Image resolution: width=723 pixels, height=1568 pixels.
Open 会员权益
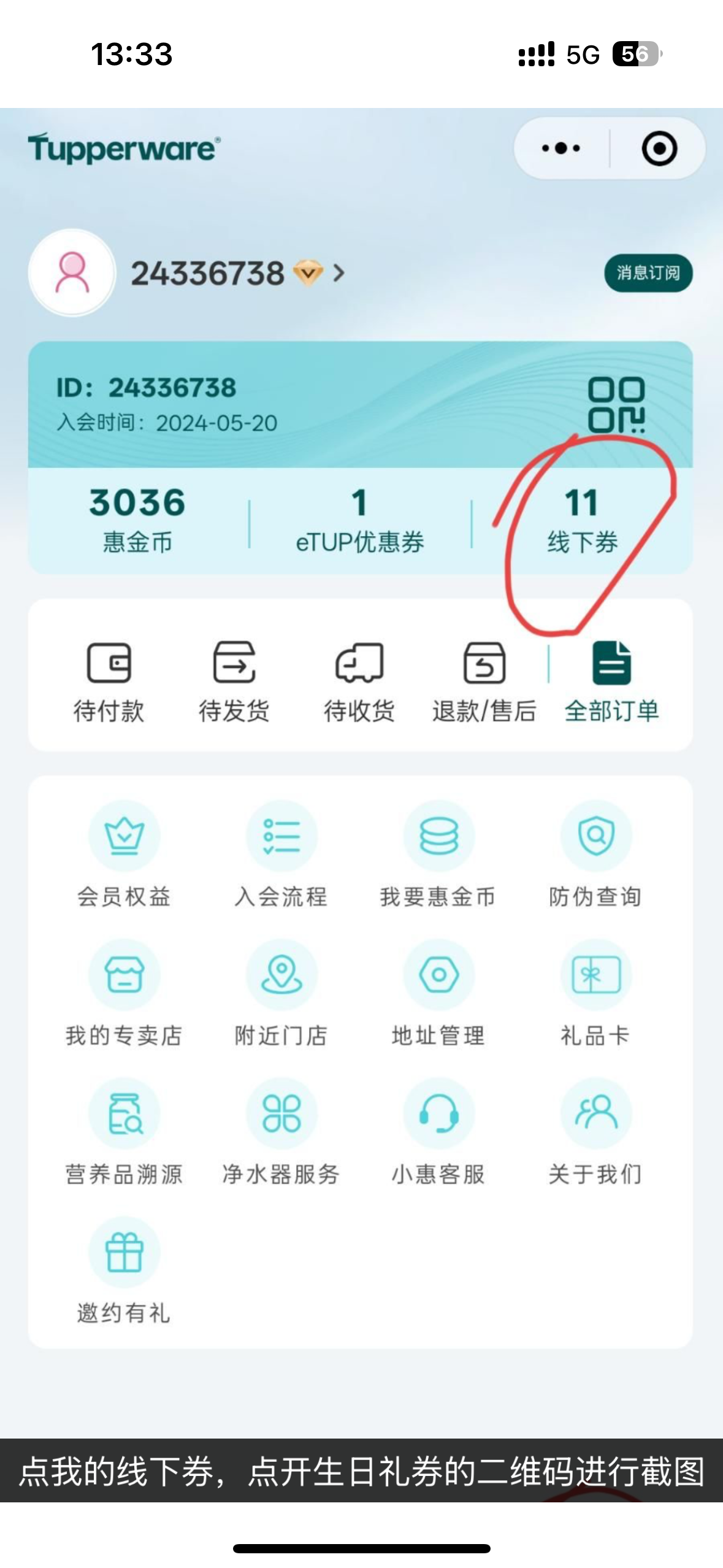124,853
